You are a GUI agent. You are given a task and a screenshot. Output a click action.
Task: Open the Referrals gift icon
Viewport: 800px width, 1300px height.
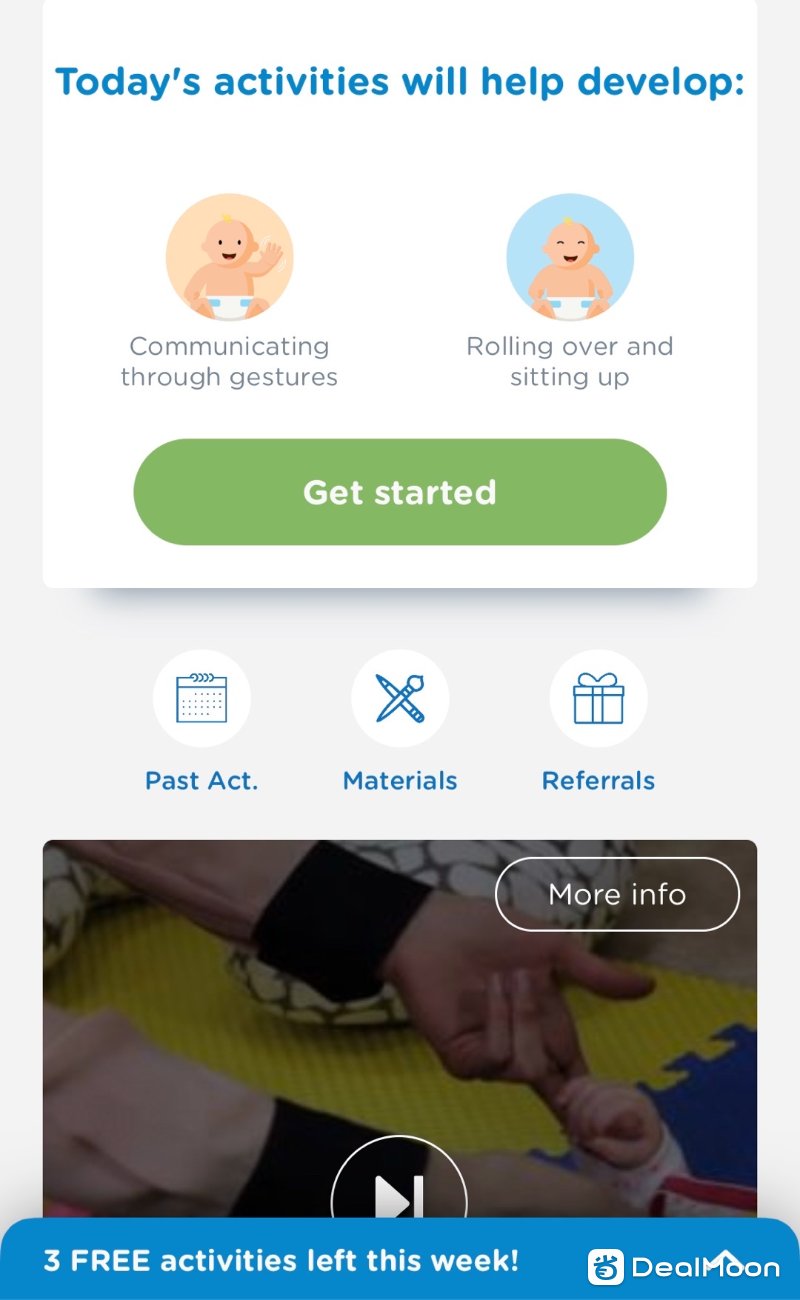598,699
